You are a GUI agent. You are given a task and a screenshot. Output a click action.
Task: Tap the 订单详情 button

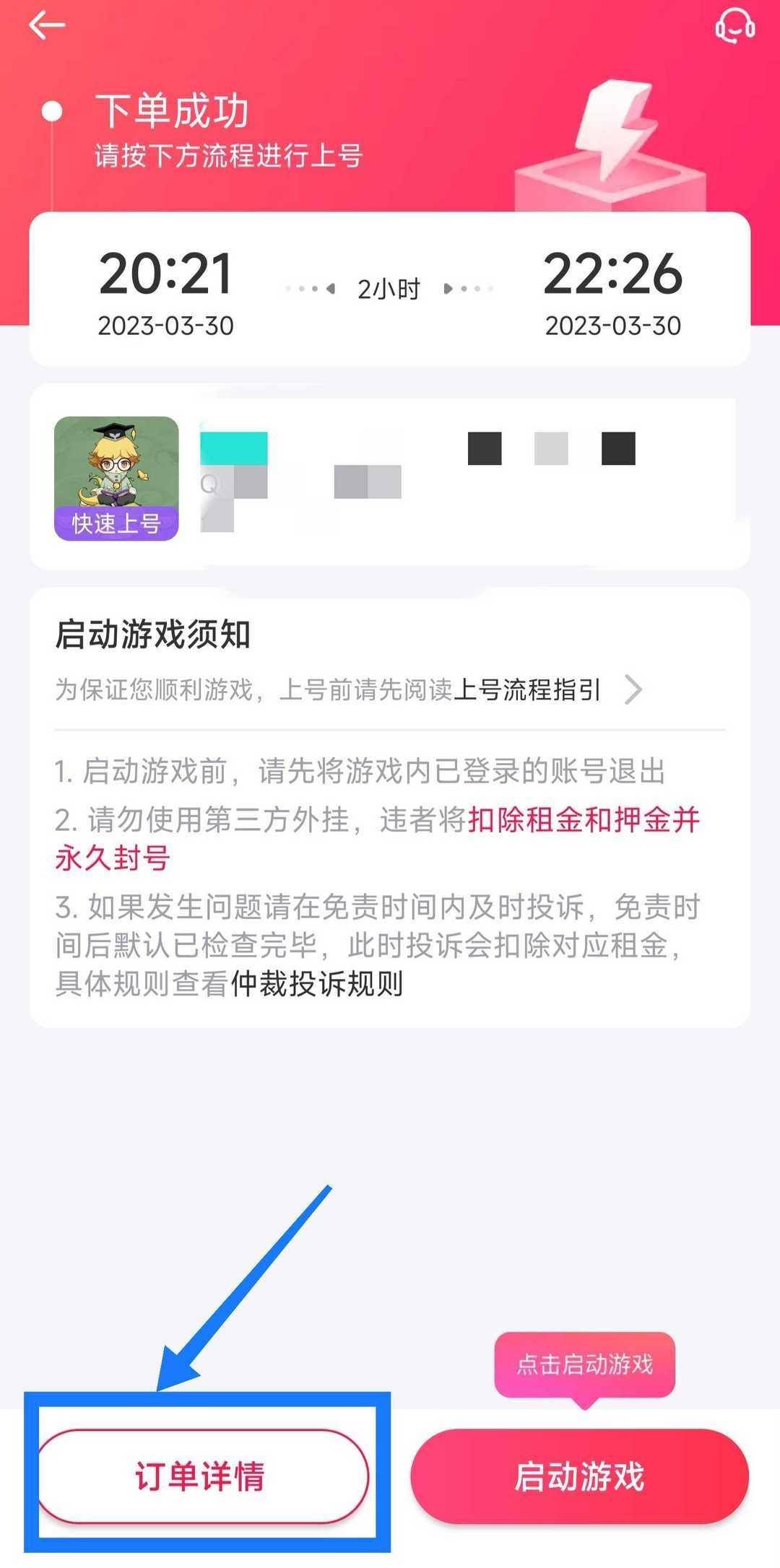[201, 1476]
